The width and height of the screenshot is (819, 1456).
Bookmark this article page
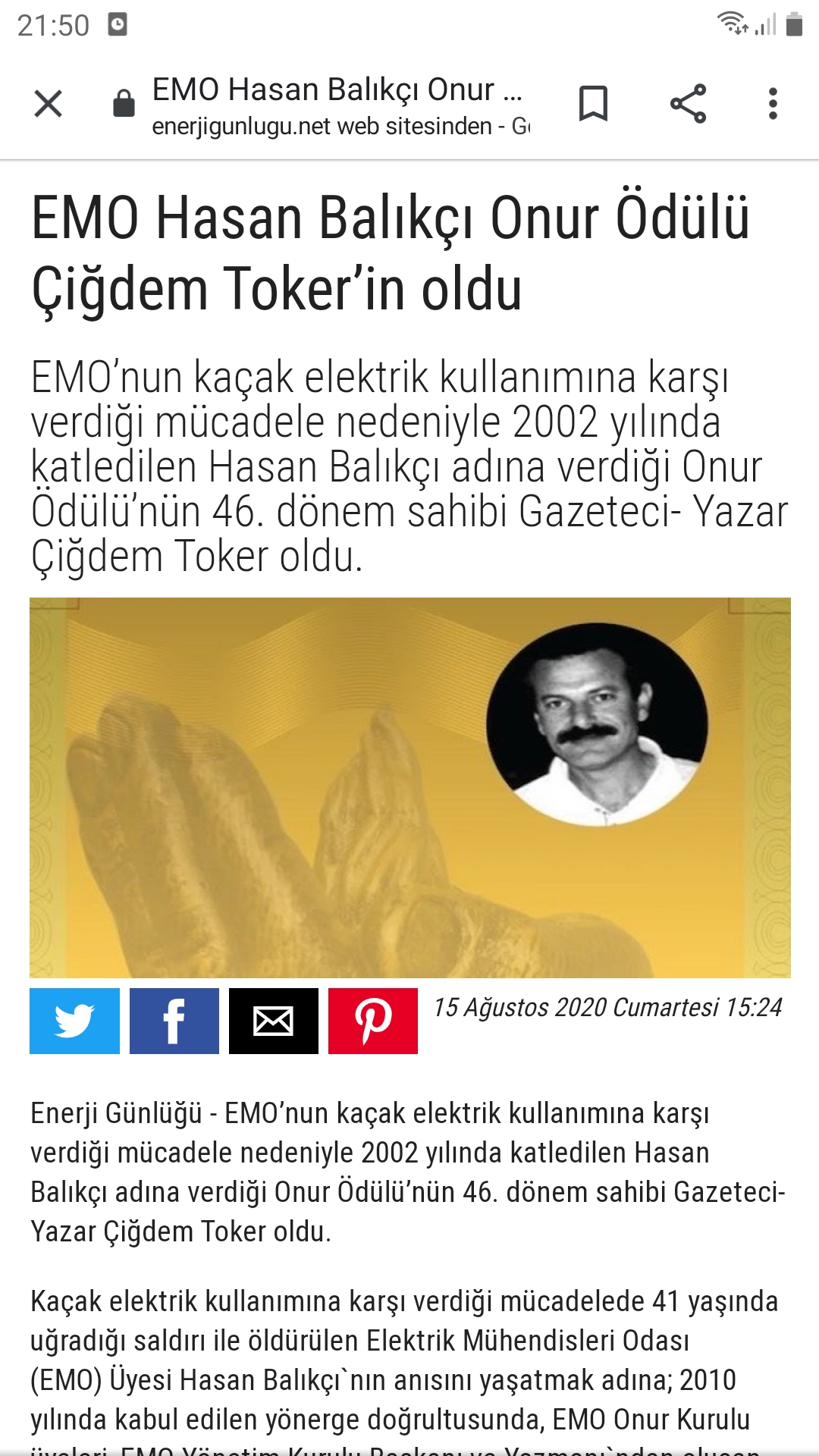pos(593,104)
